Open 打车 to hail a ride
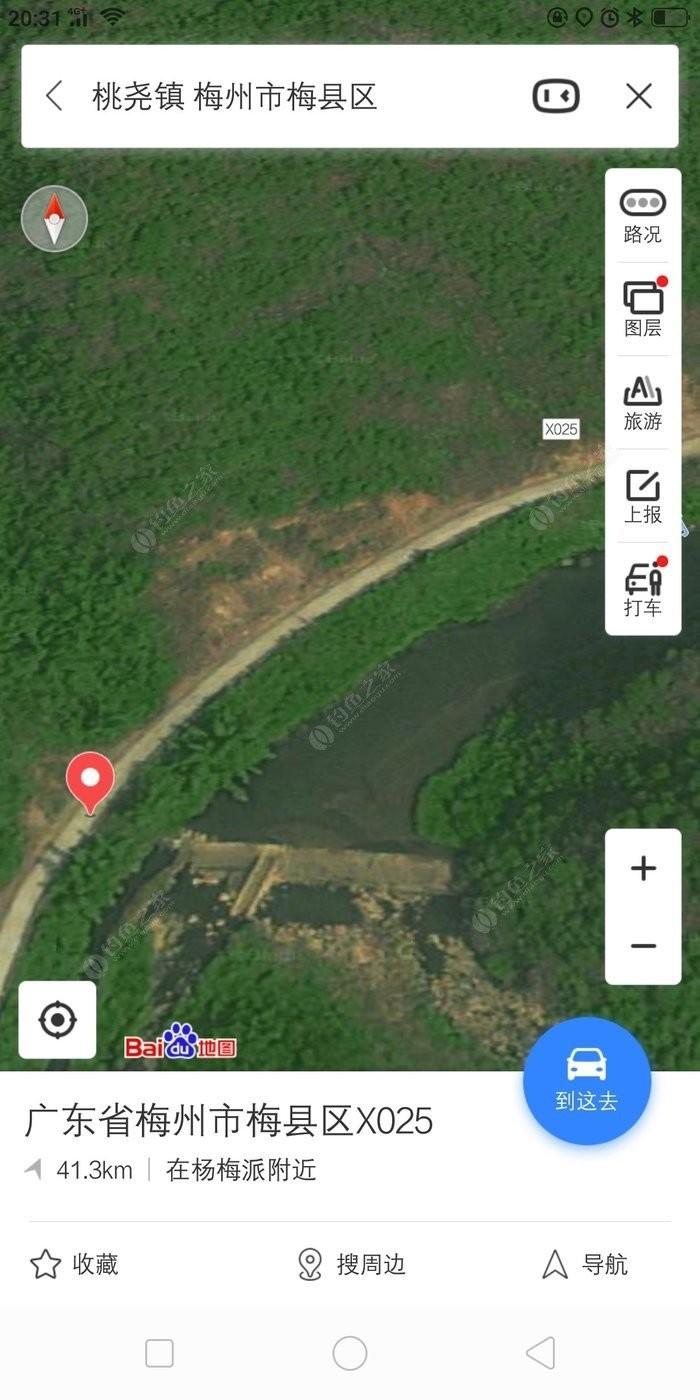 coord(643,589)
